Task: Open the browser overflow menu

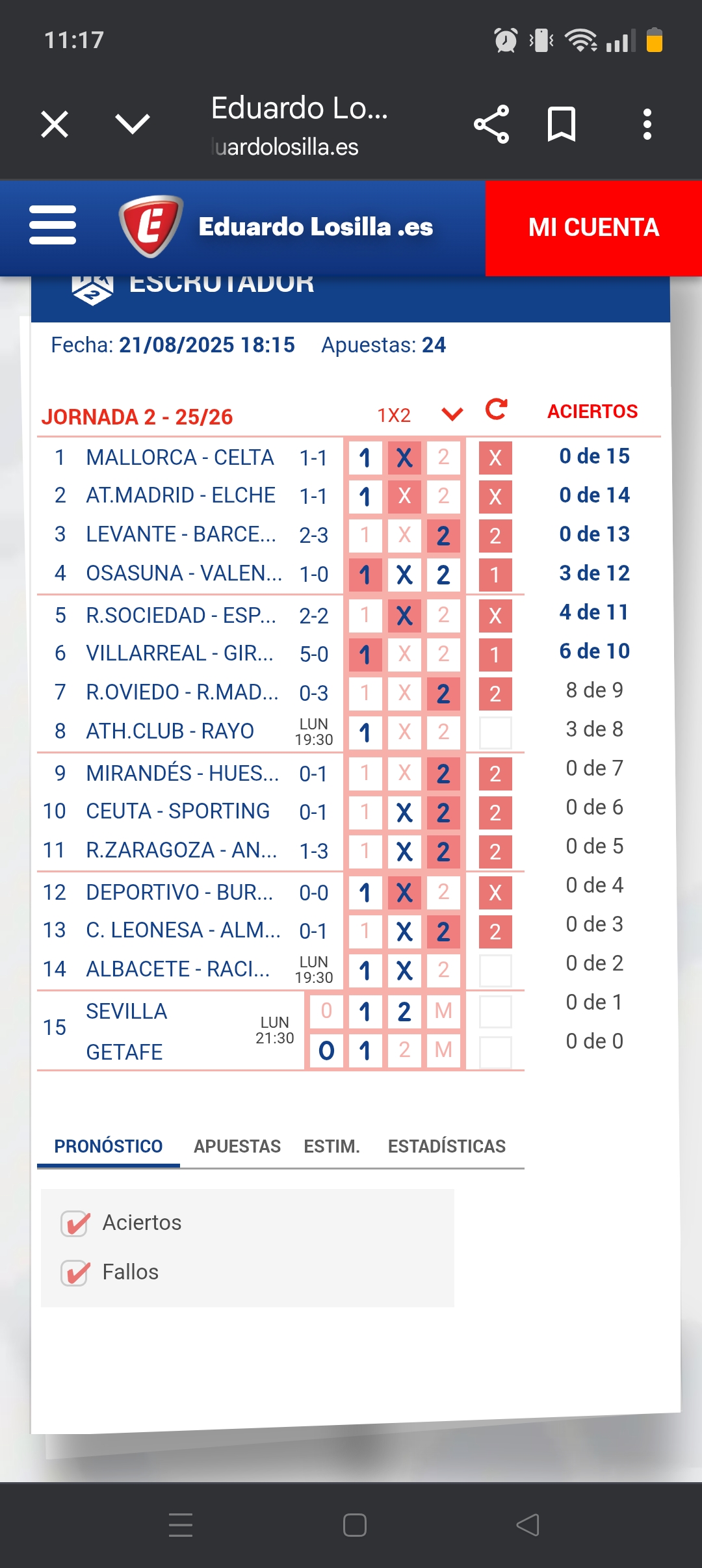Action: [647, 124]
